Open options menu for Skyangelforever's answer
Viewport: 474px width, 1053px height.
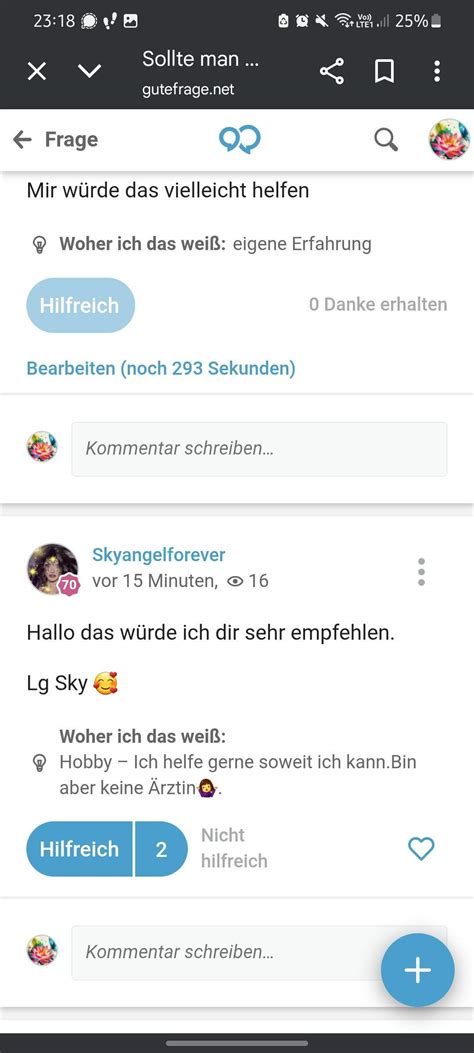[421, 571]
